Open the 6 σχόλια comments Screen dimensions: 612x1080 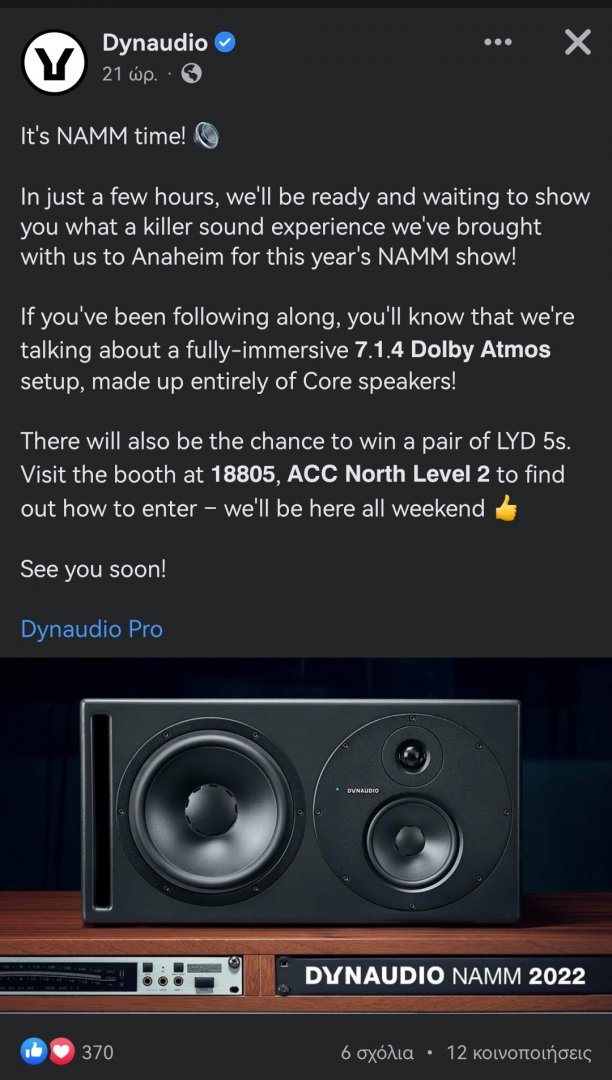click(377, 1052)
